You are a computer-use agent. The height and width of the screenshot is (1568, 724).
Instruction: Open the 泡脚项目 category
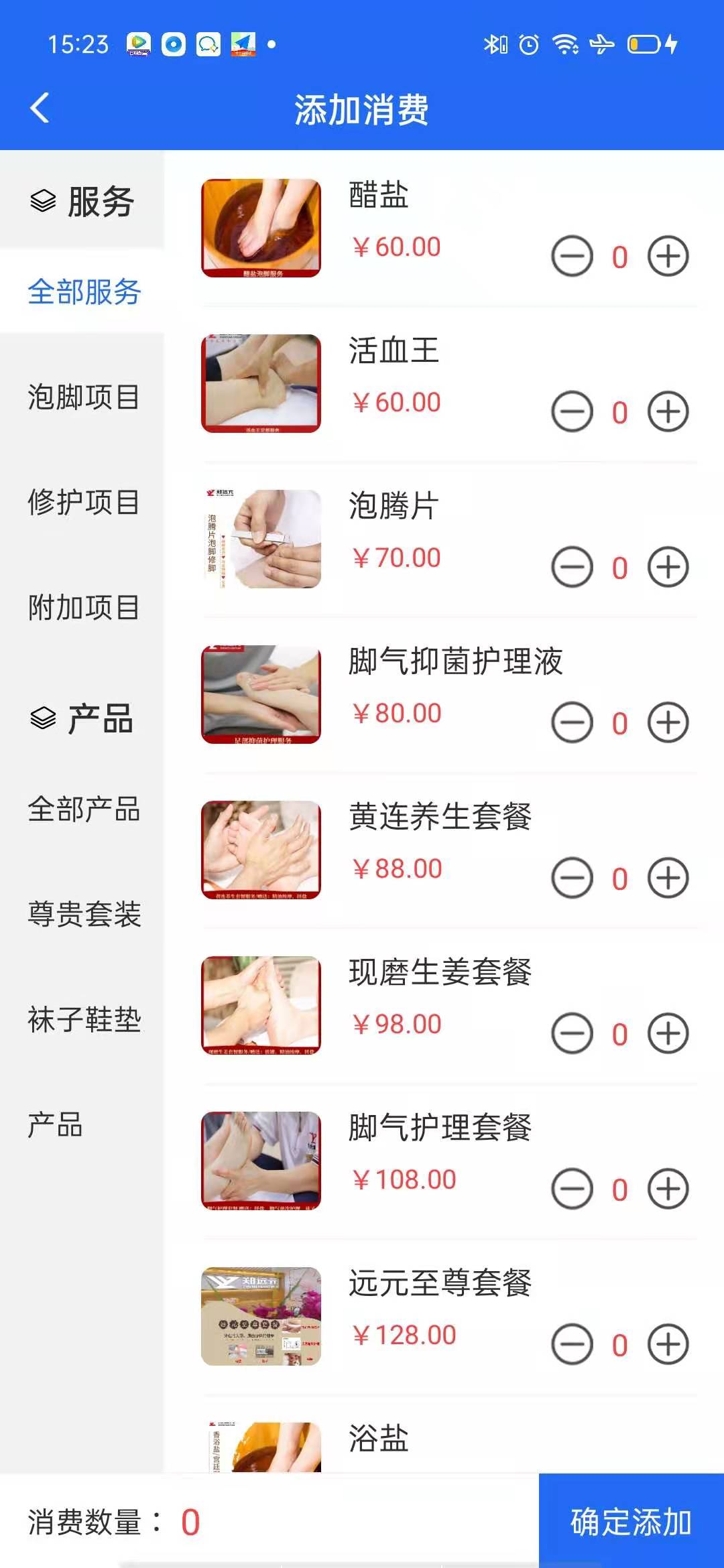[83, 398]
